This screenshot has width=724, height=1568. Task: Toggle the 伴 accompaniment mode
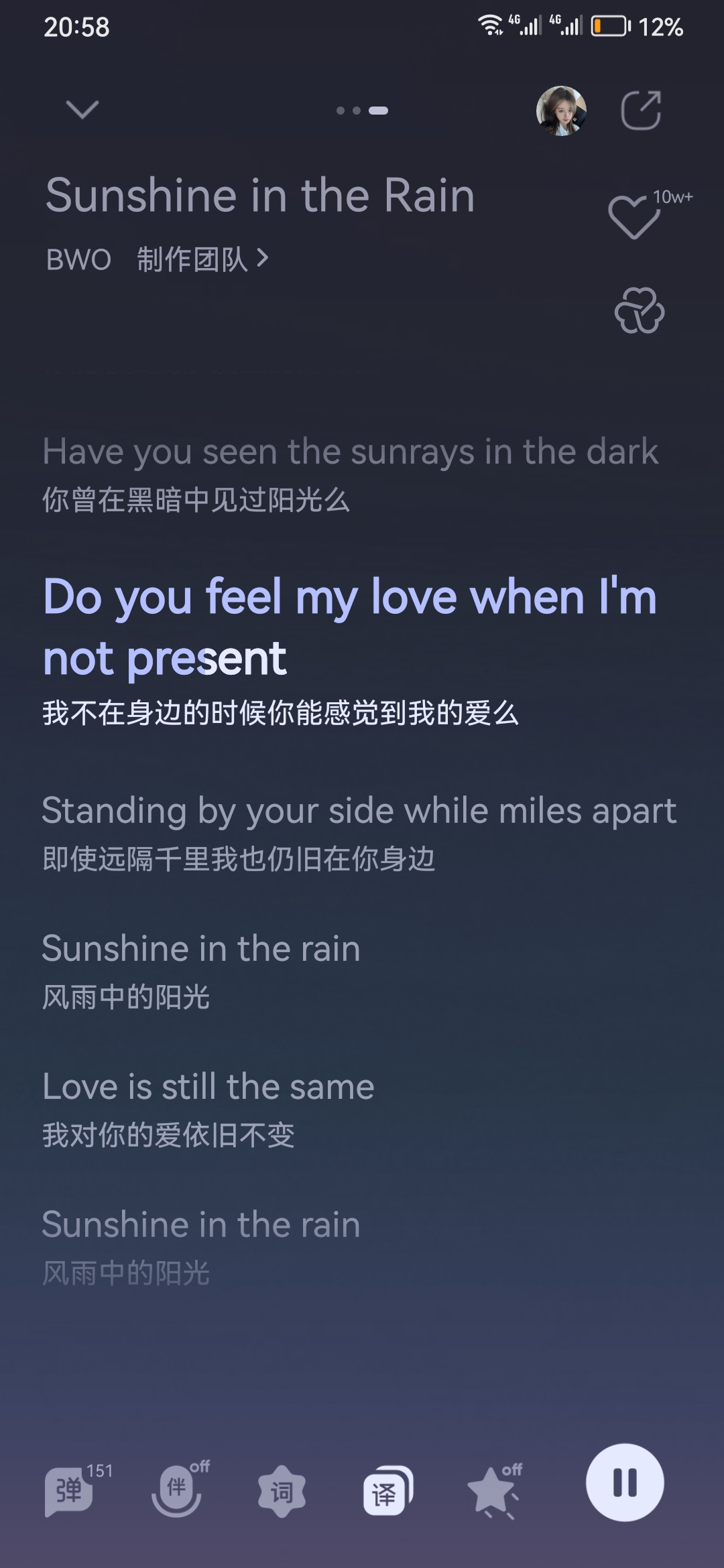pyautogui.click(x=176, y=1490)
